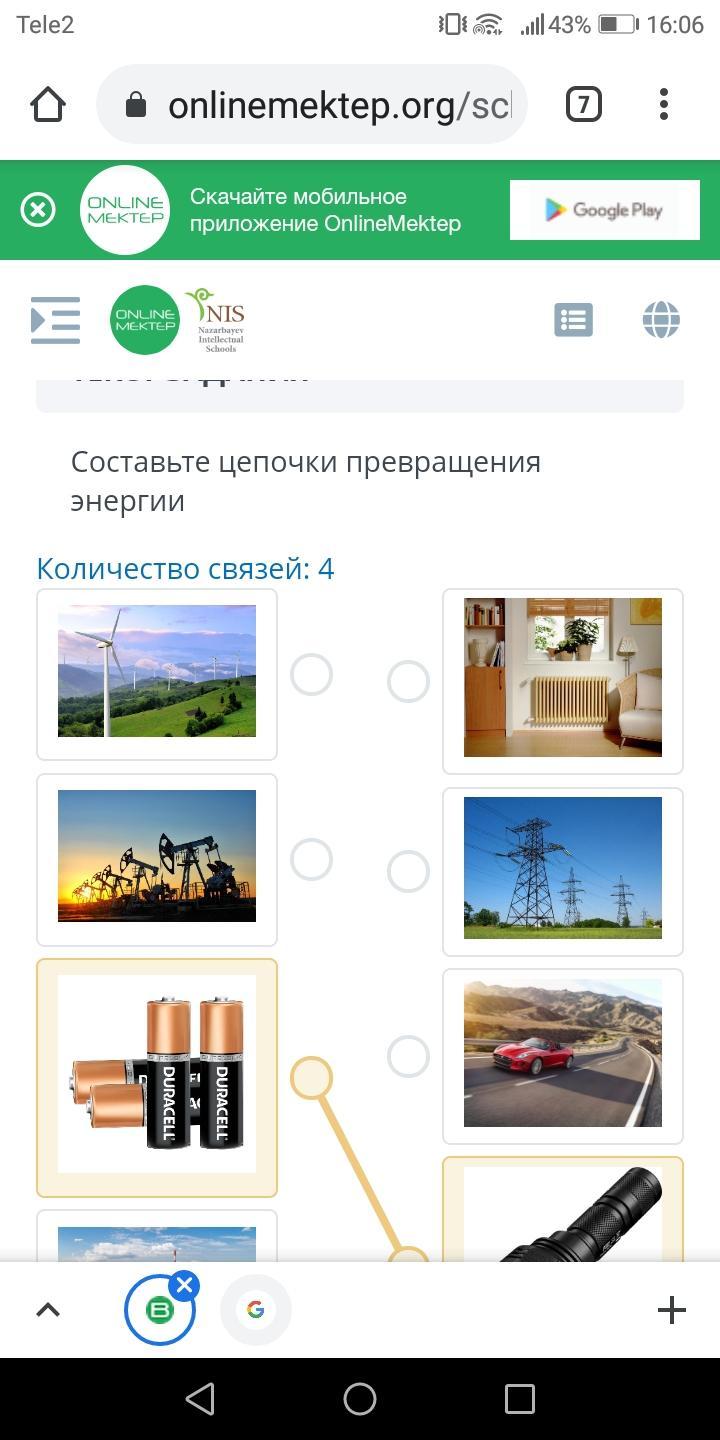The height and width of the screenshot is (1440, 720).
Task: Go back with the system back button
Action: [x=201, y=1399]
